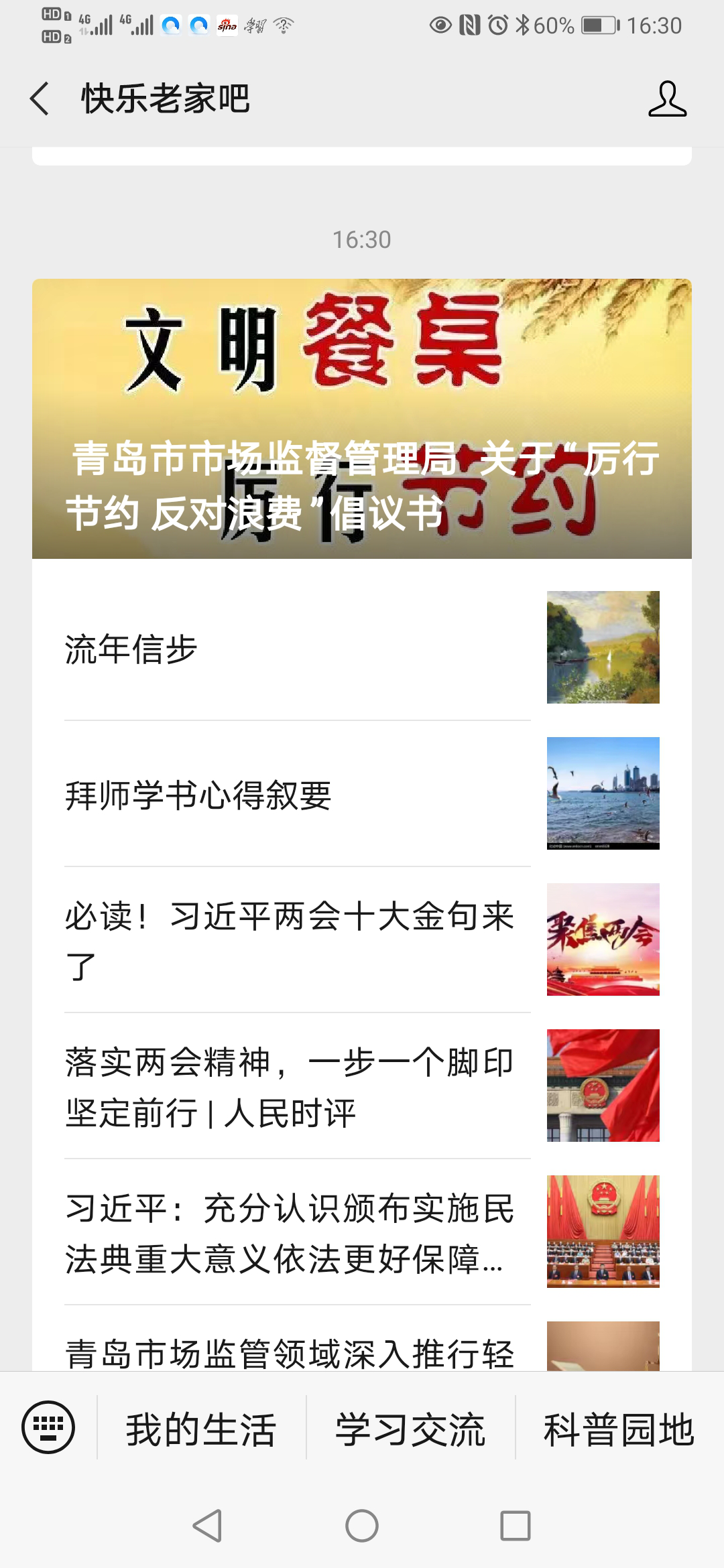Open the 学习交流 menu

point(410,1429)
